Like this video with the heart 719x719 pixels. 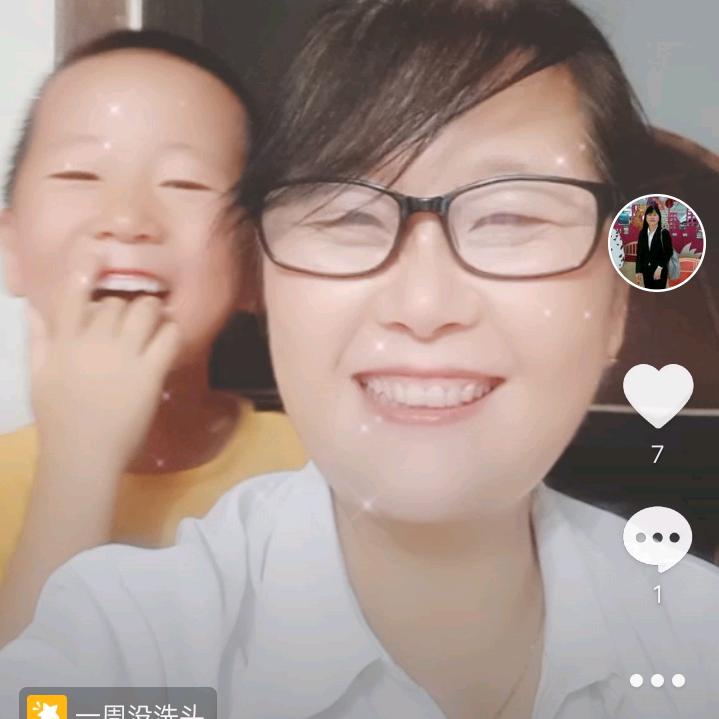657,394
